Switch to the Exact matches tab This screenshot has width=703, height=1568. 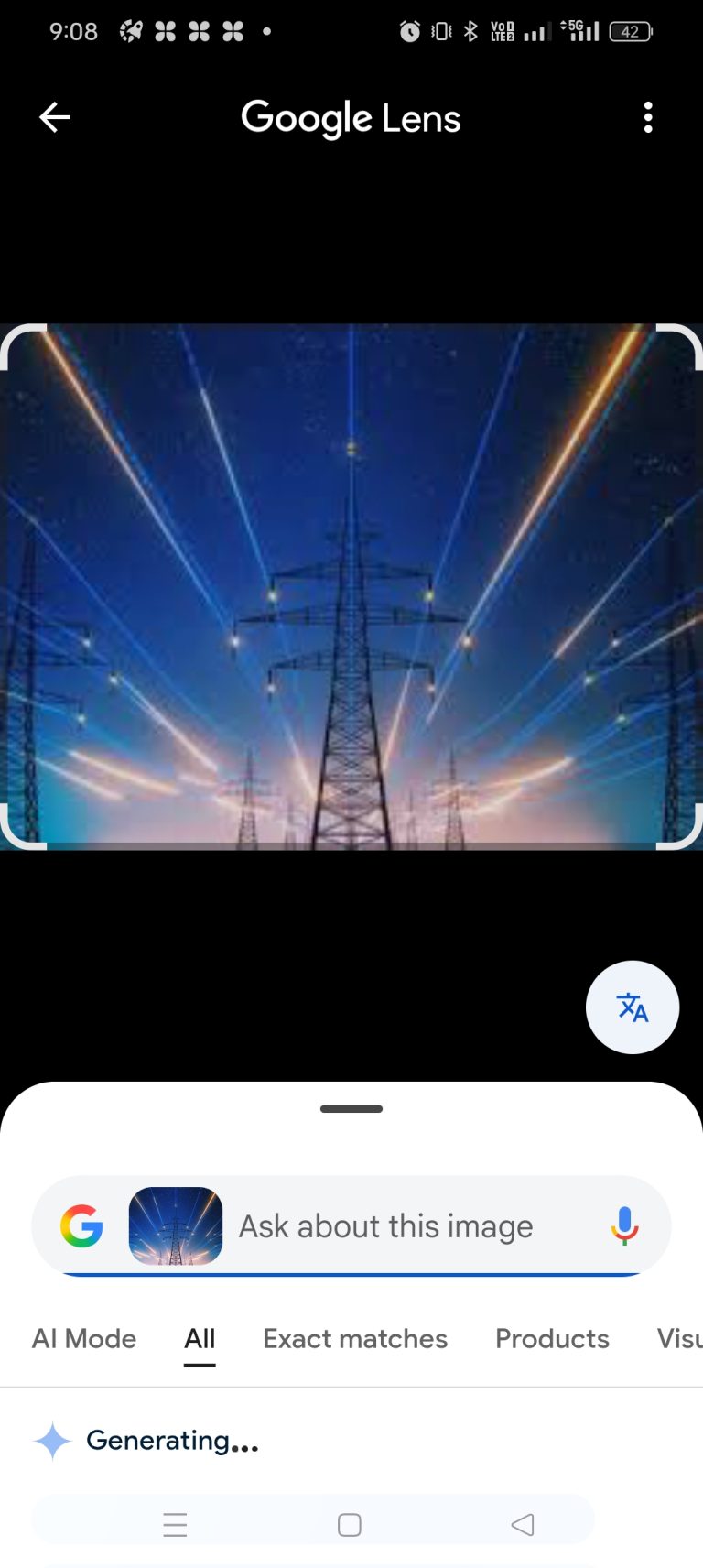355,1338
